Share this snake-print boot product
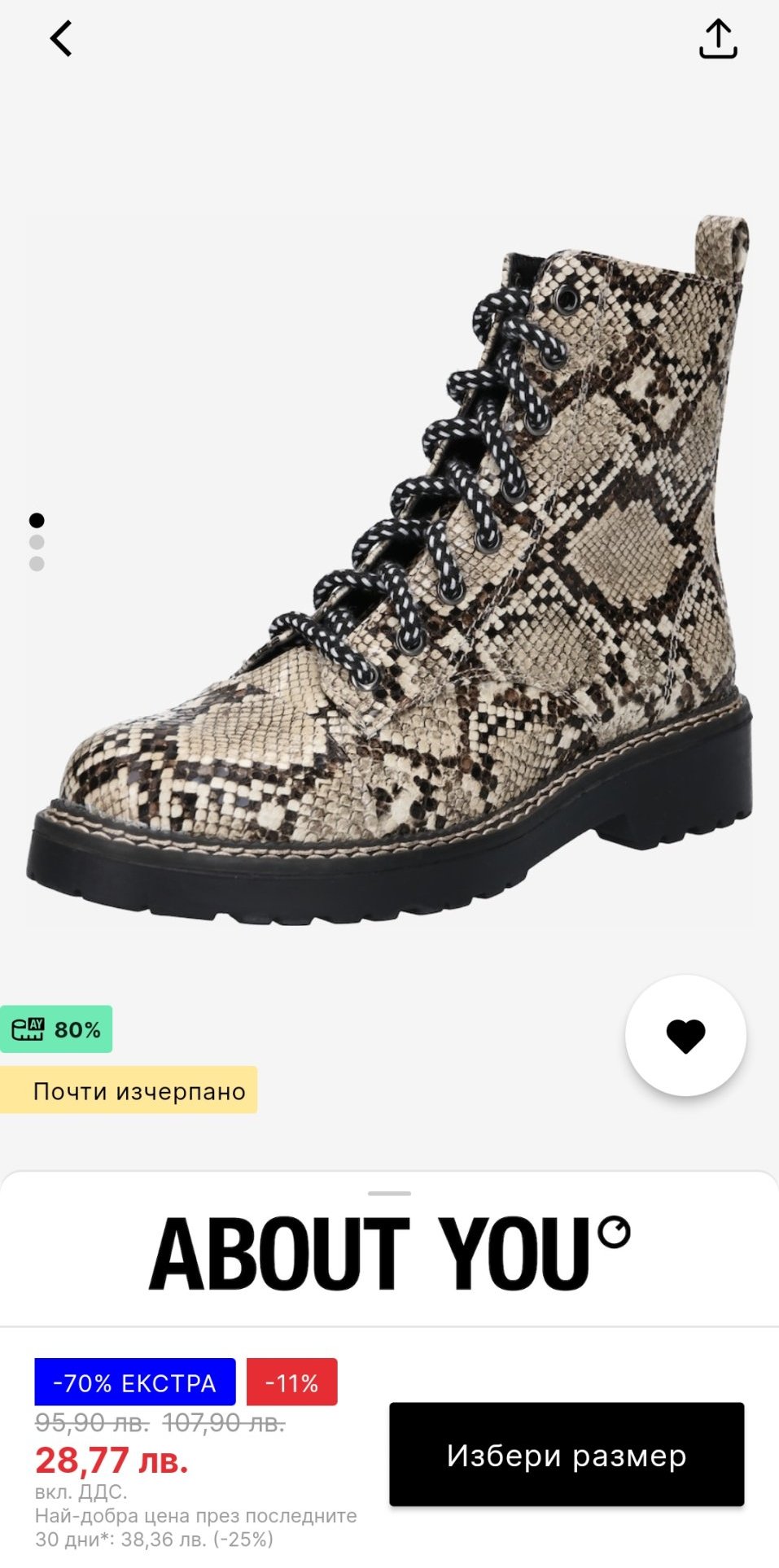This screenshot has height=1568, width=779. [x=717, y=39]
